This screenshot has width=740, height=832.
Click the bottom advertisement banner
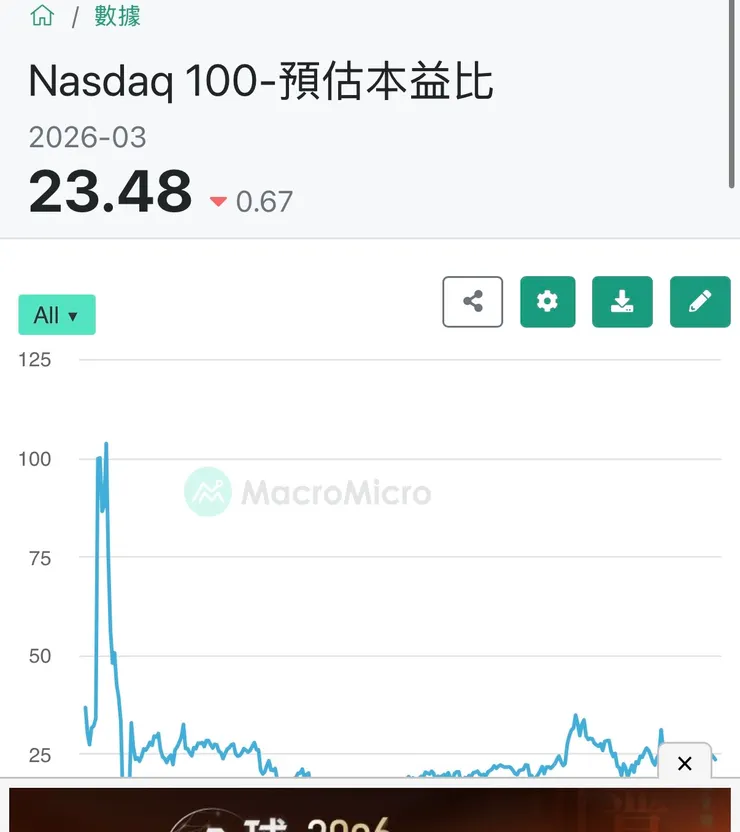370,810
